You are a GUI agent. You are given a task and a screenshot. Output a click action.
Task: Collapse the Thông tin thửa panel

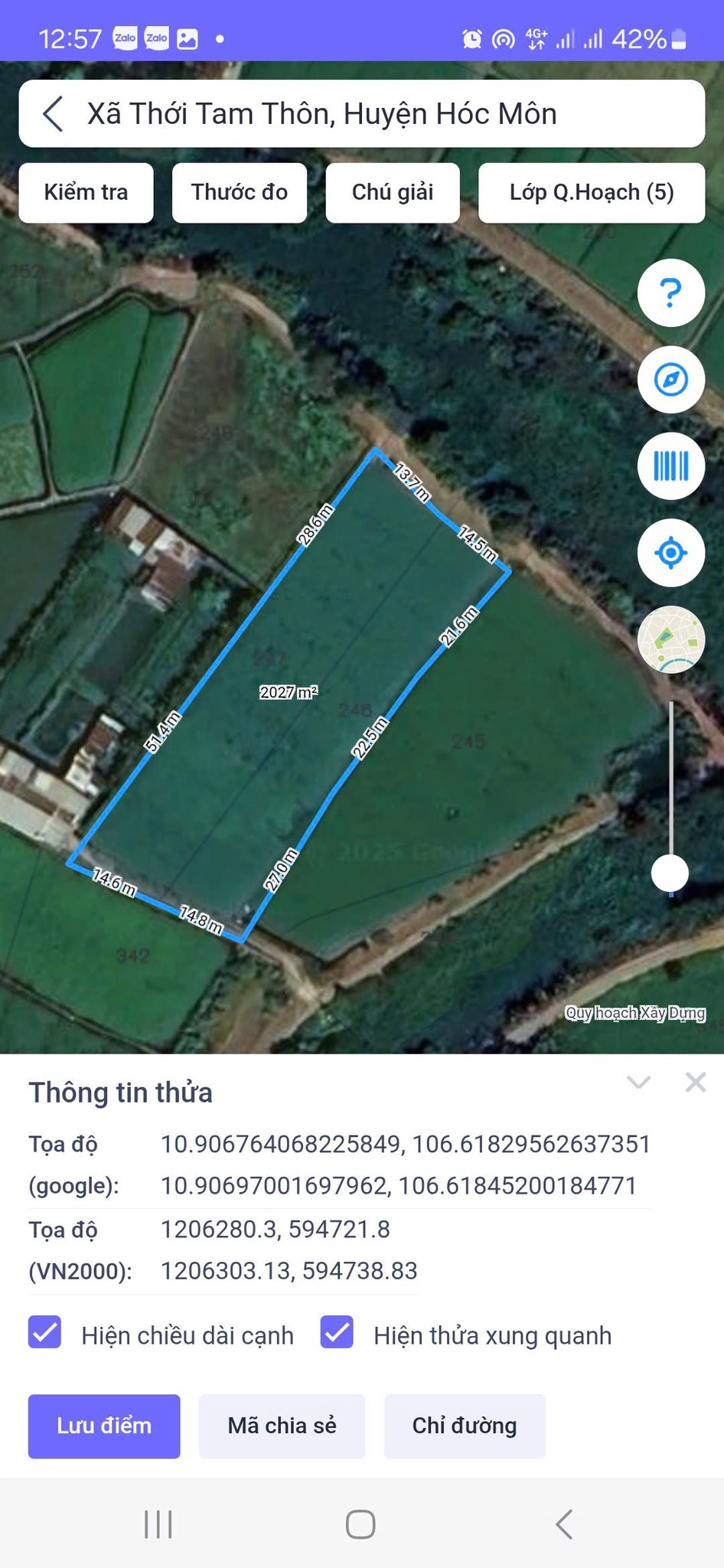tap(639, 1082)
